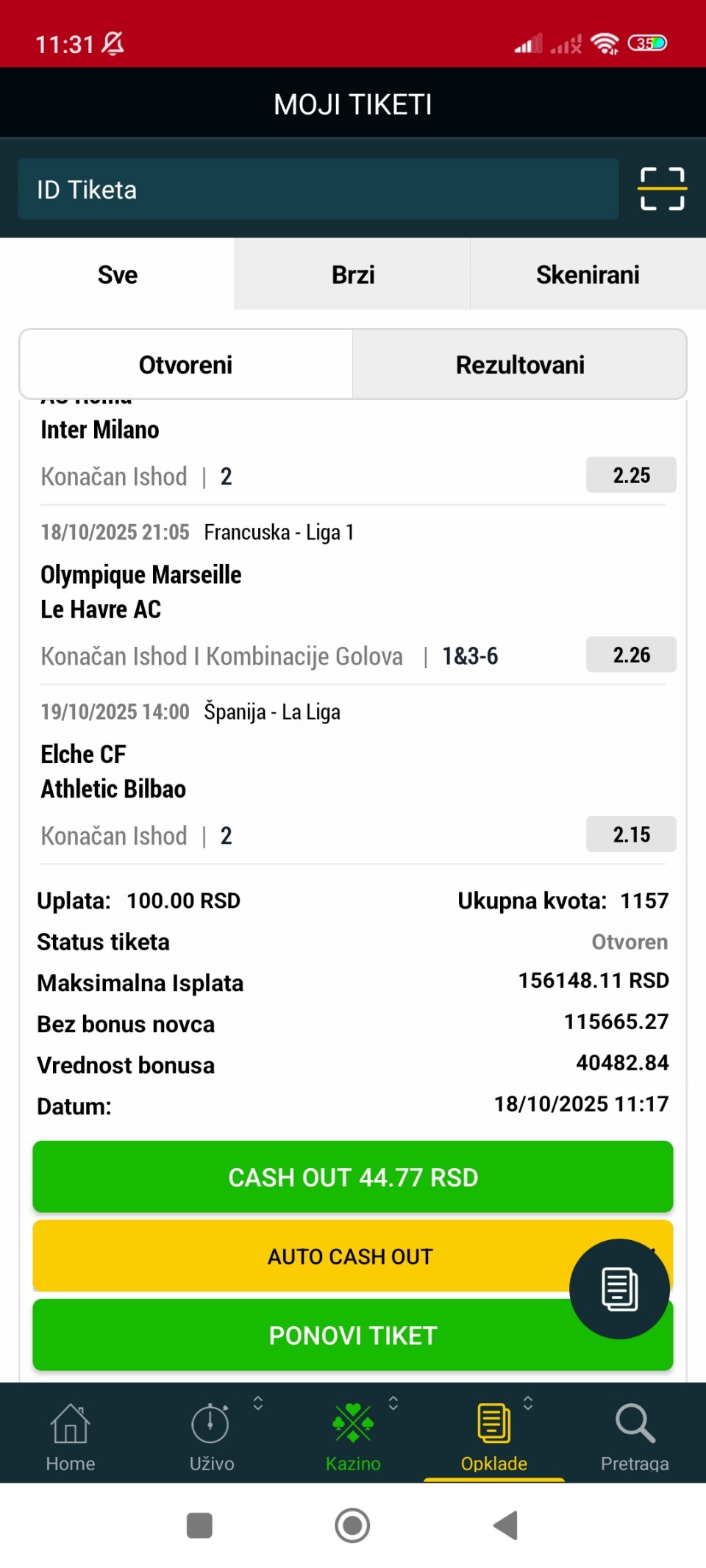Go to the Home tab
This screenshot has height=1568, width=706.
point(71,1434)
